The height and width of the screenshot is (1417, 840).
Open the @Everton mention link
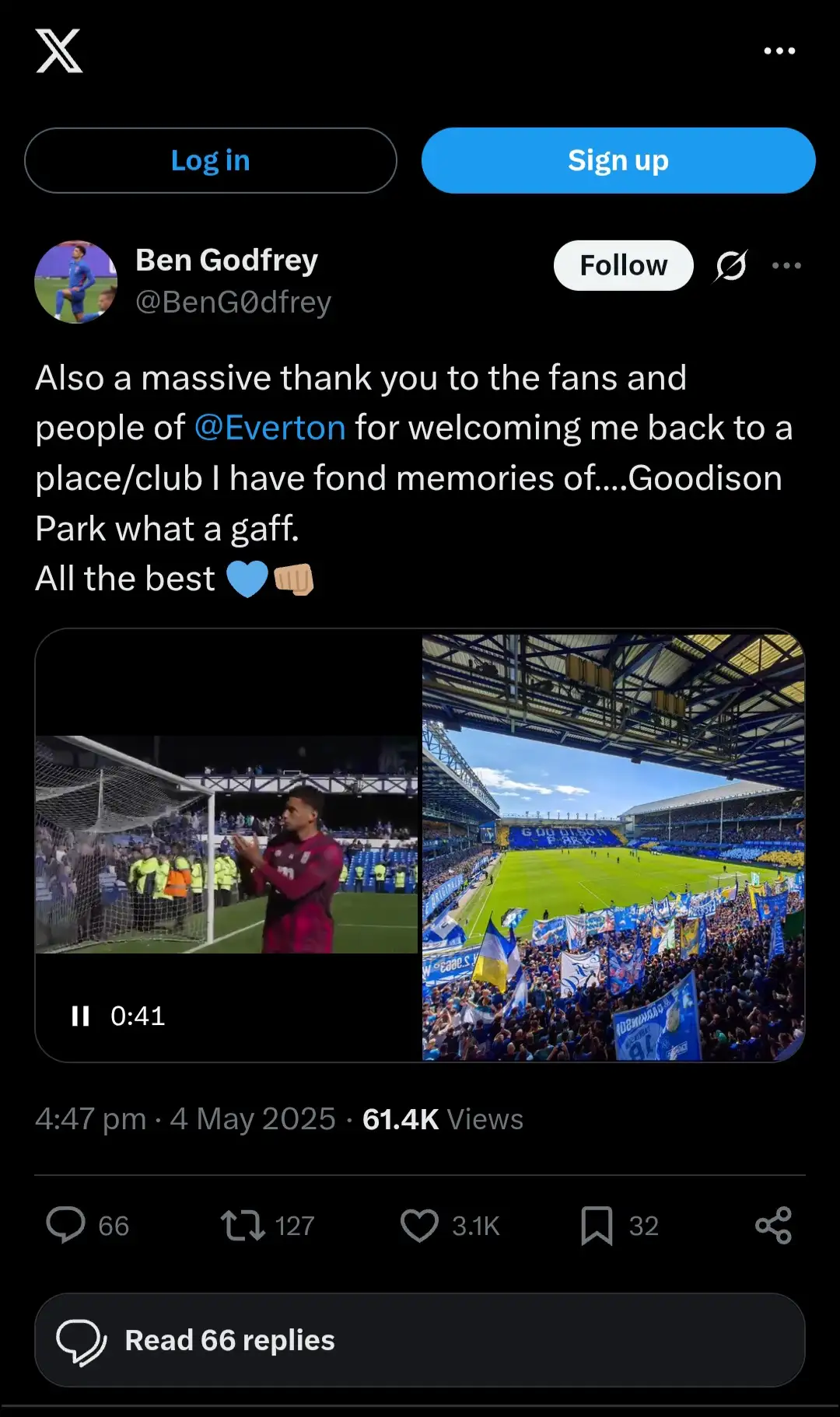tap(270, 429)
